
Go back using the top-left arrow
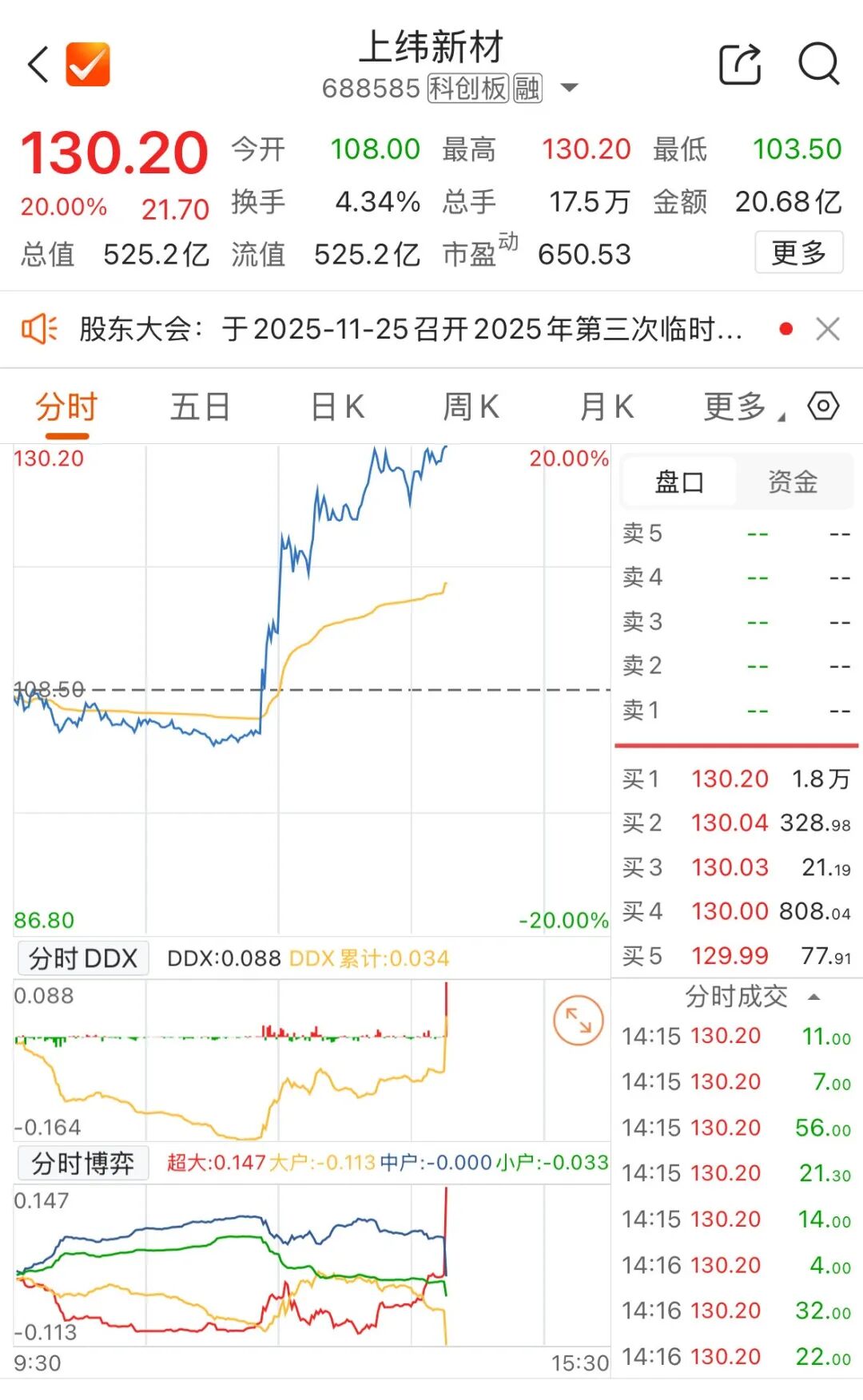[x=38, y=65]
